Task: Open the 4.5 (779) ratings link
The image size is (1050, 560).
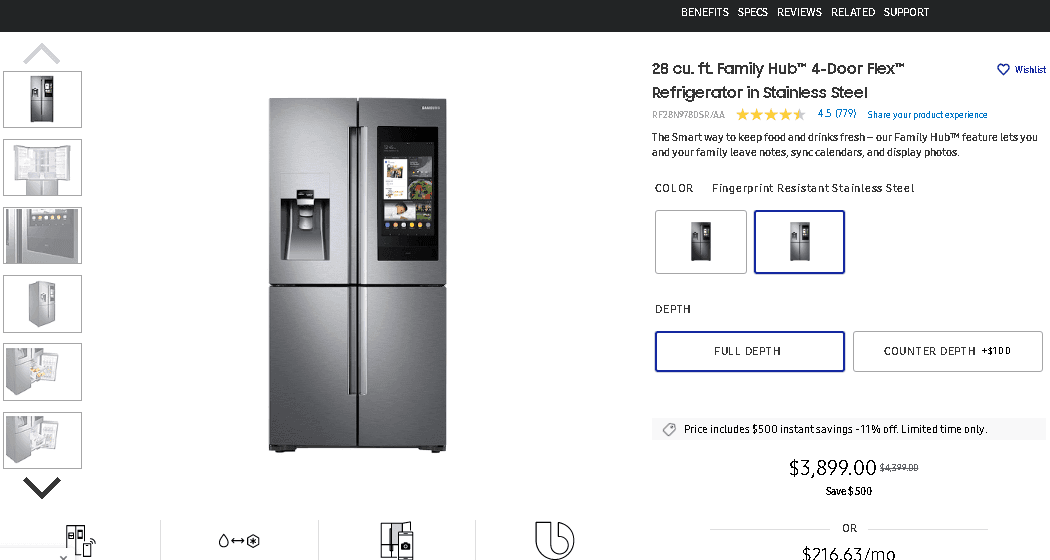Action: (x=836, y=114)
